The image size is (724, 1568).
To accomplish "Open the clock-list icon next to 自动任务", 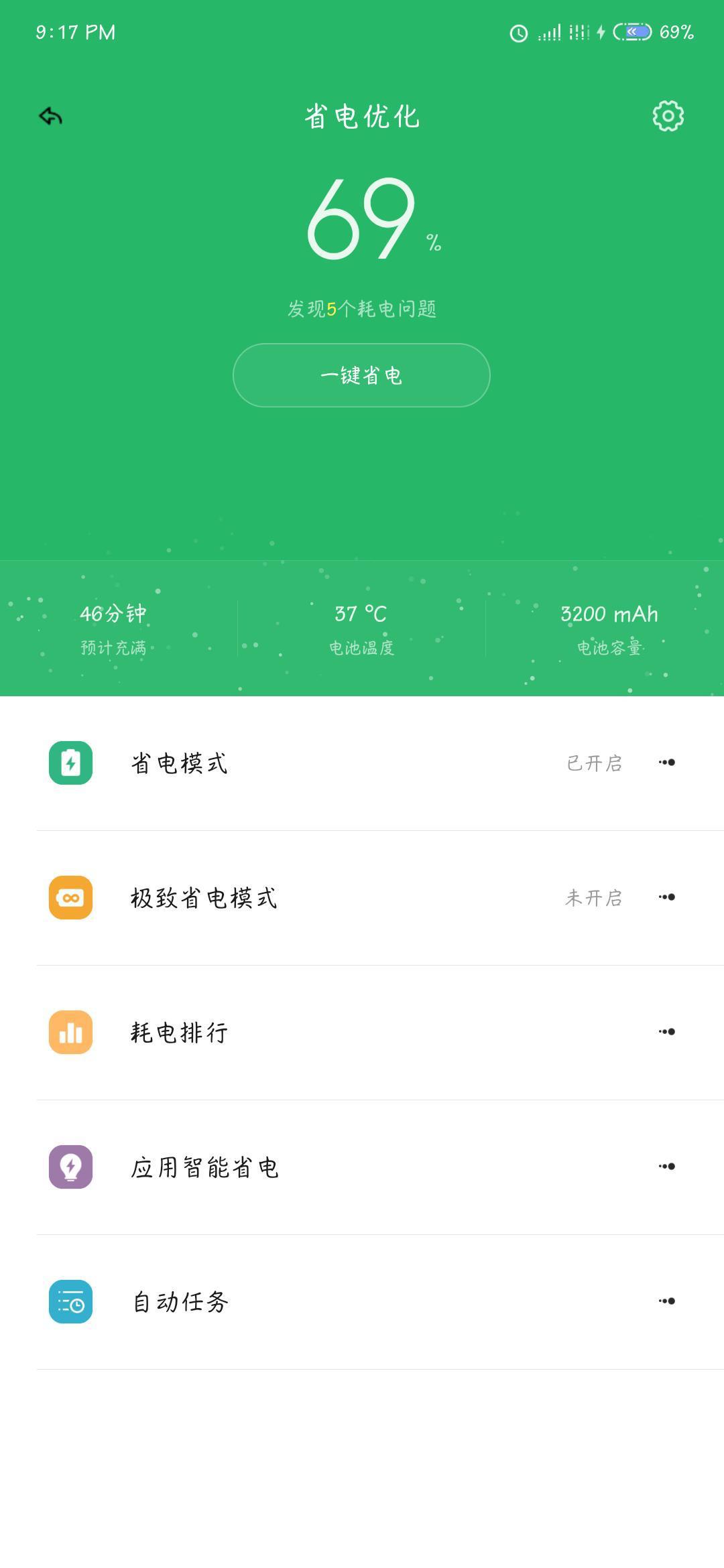I will click(70, 1300).
